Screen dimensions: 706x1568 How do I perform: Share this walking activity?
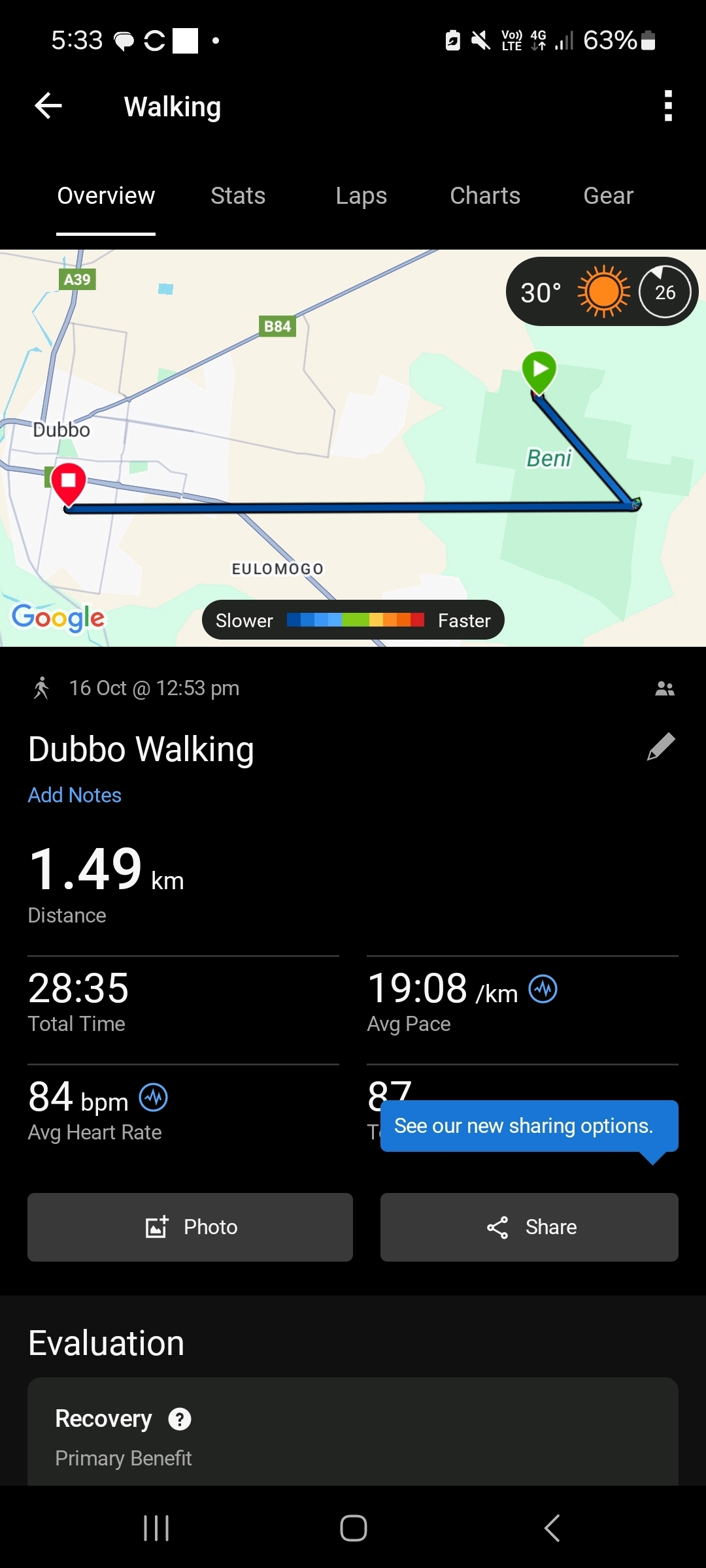(529, 1227)
